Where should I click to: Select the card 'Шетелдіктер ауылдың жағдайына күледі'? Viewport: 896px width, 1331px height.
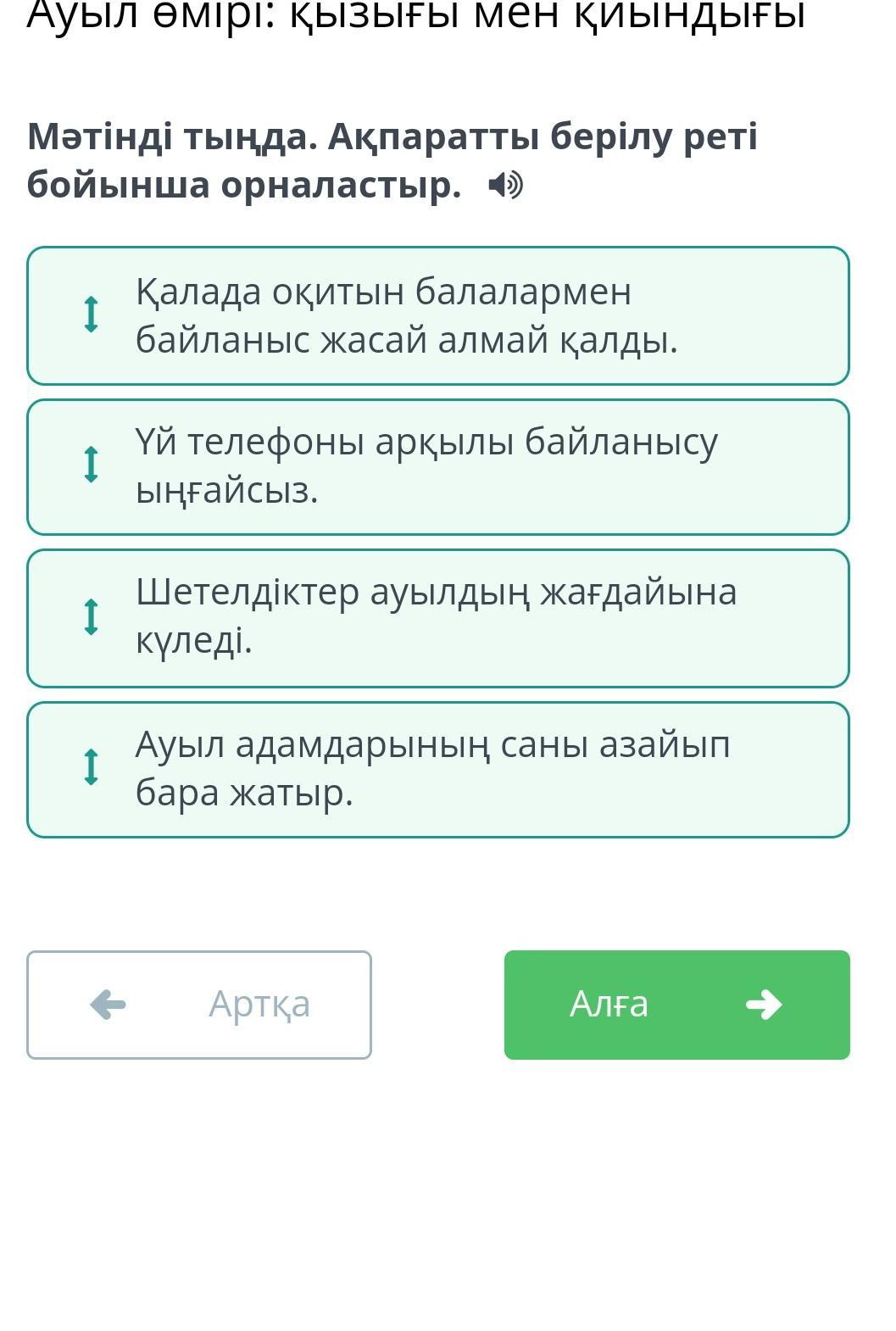click(x=437, y=618)
